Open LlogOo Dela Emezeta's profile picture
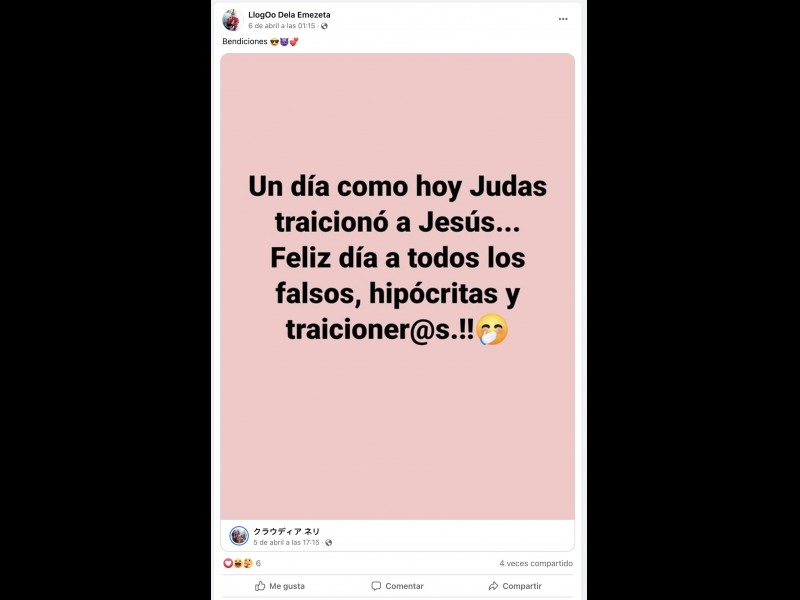The image size is (800, 600). (231, 20)
